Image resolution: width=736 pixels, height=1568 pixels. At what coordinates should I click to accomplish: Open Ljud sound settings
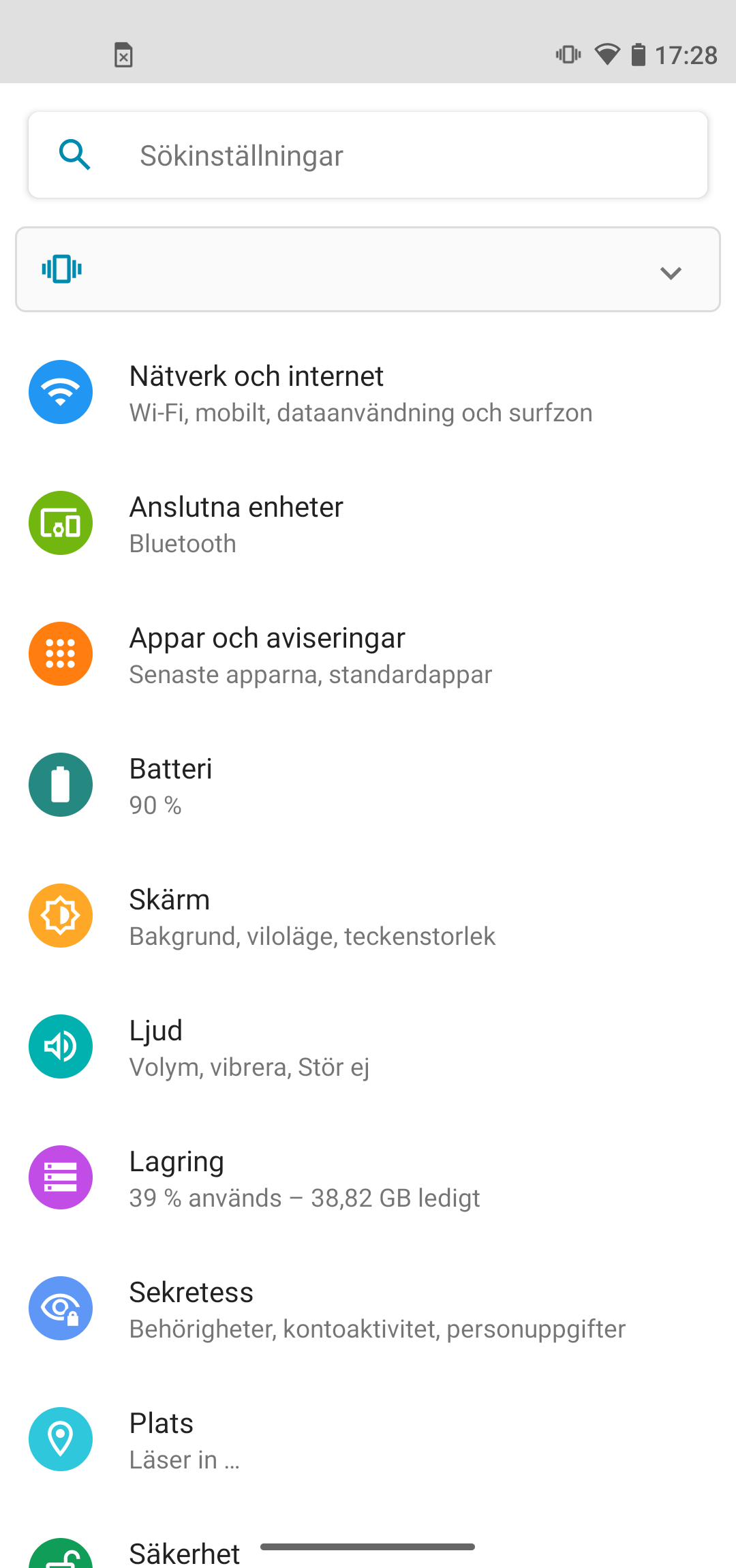point(249,1048)
